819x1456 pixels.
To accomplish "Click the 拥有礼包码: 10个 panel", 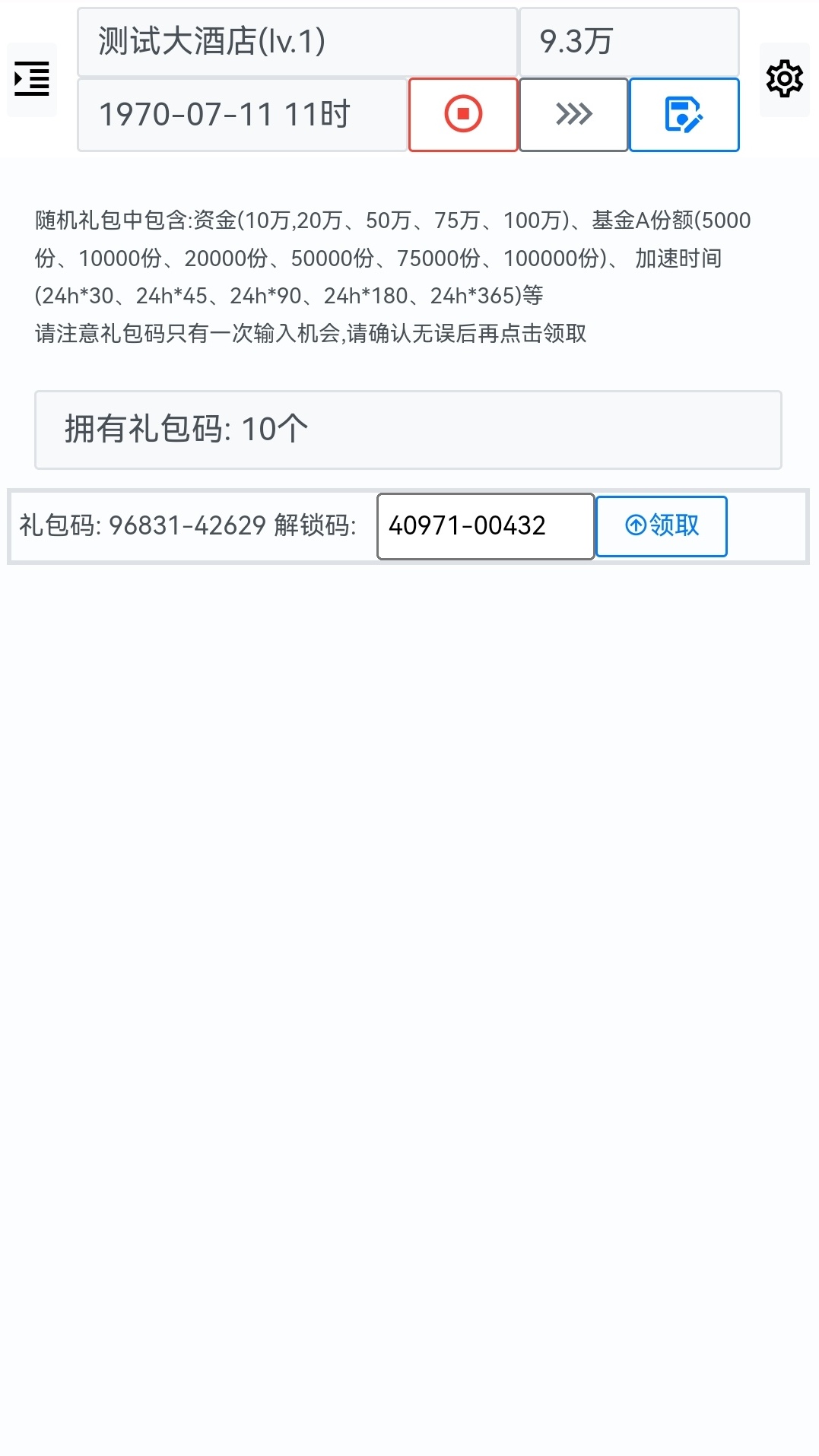I will (408, 428).
